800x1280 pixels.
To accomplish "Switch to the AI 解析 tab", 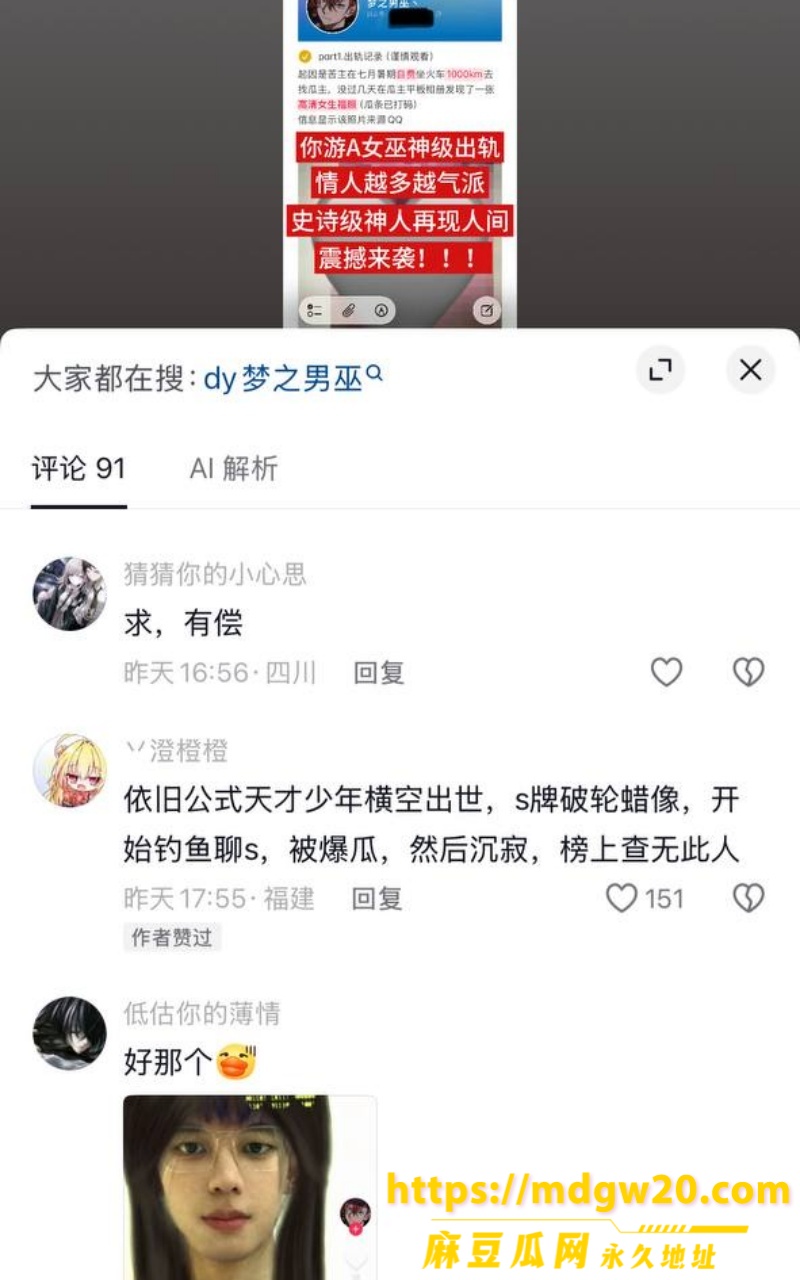I will pos(234,468).
